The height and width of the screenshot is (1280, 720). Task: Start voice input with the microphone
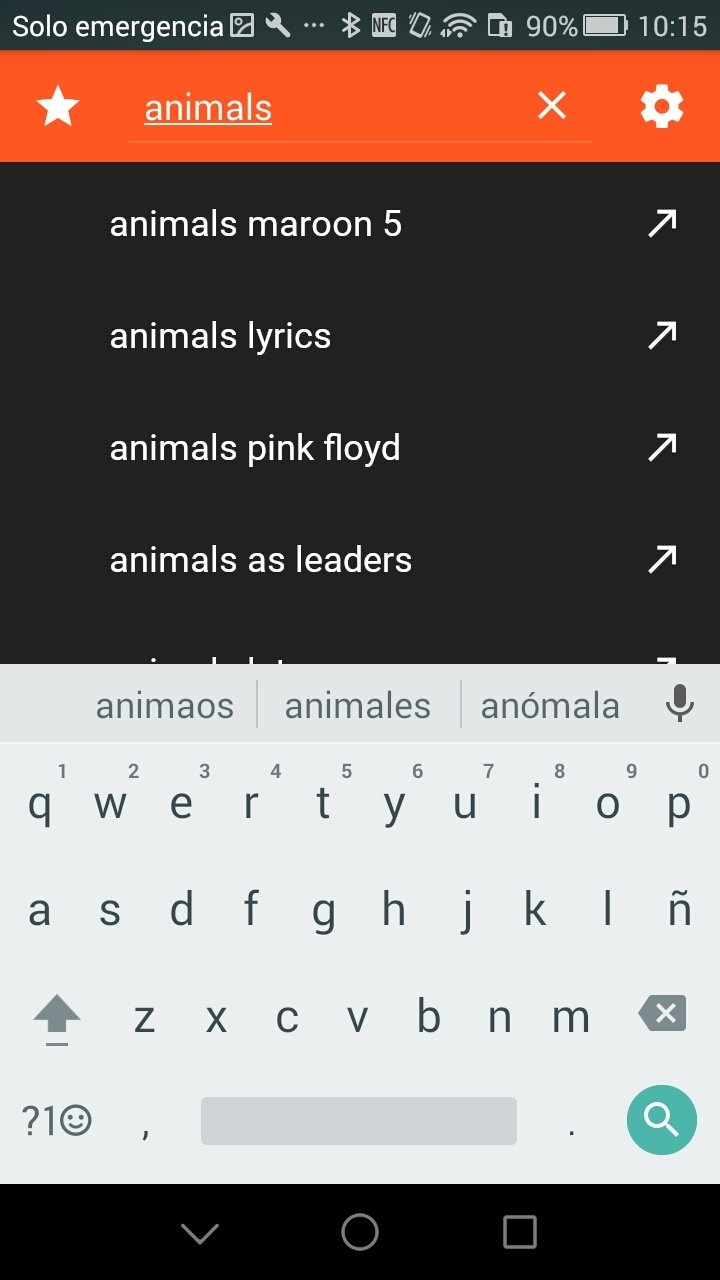click(x=680, y=704)
